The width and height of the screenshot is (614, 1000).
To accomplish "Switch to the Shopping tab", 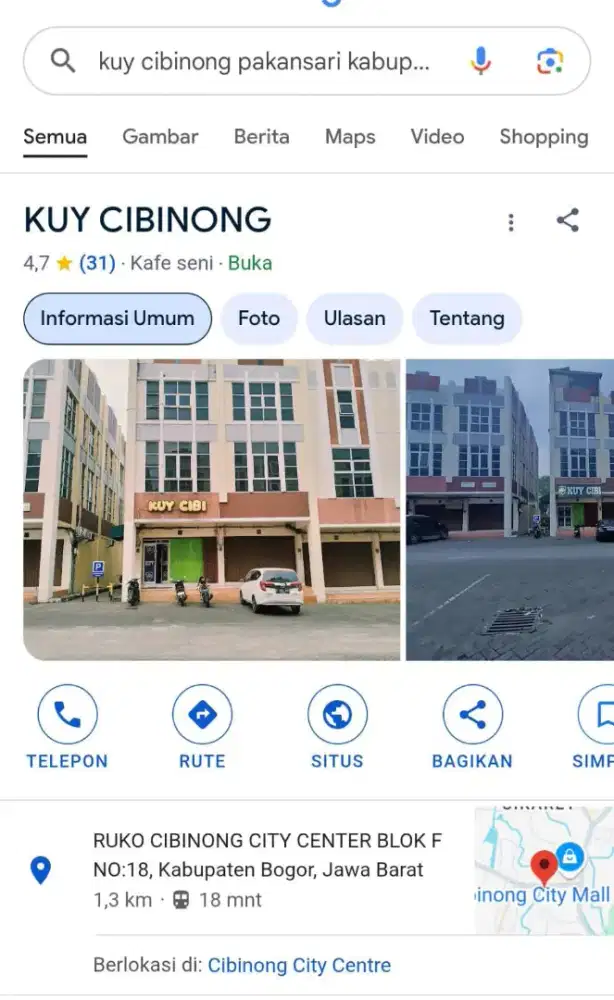I will pyautogui.click(x=543, y=137).
